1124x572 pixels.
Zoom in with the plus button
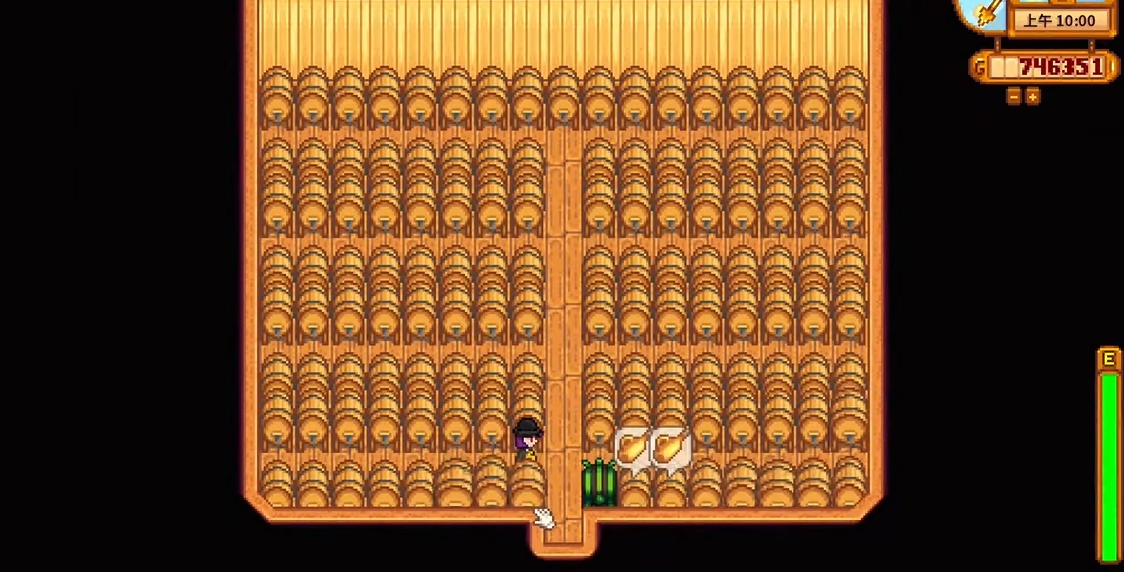point(1032,97)
